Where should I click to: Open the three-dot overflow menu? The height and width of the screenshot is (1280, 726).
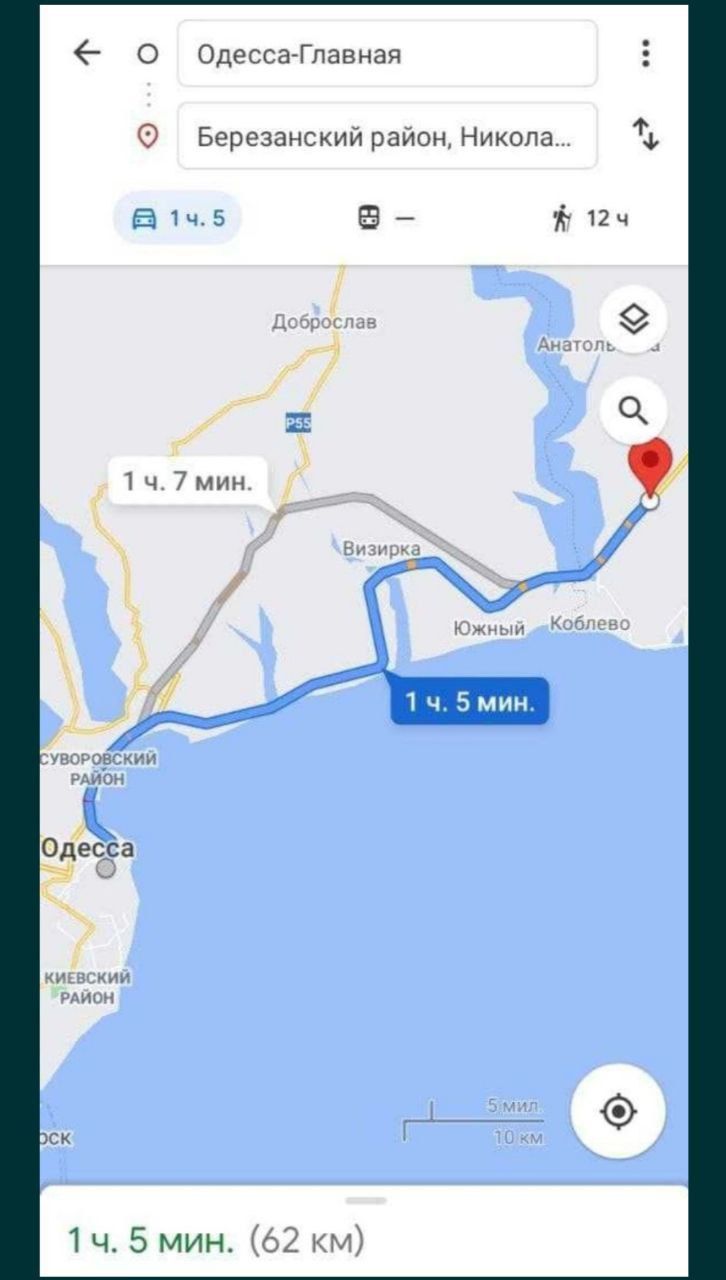pos(646,53)
